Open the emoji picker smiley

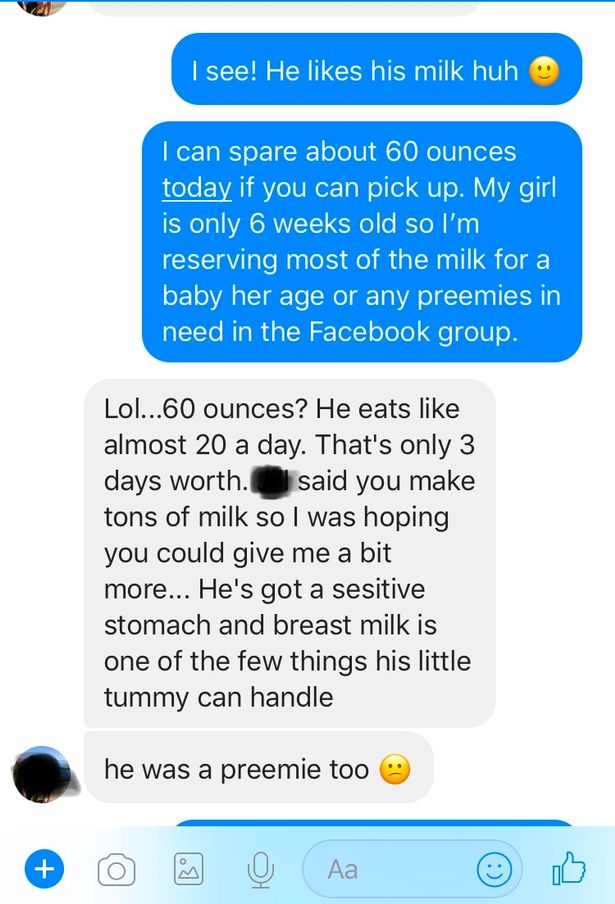coord(494,869)
